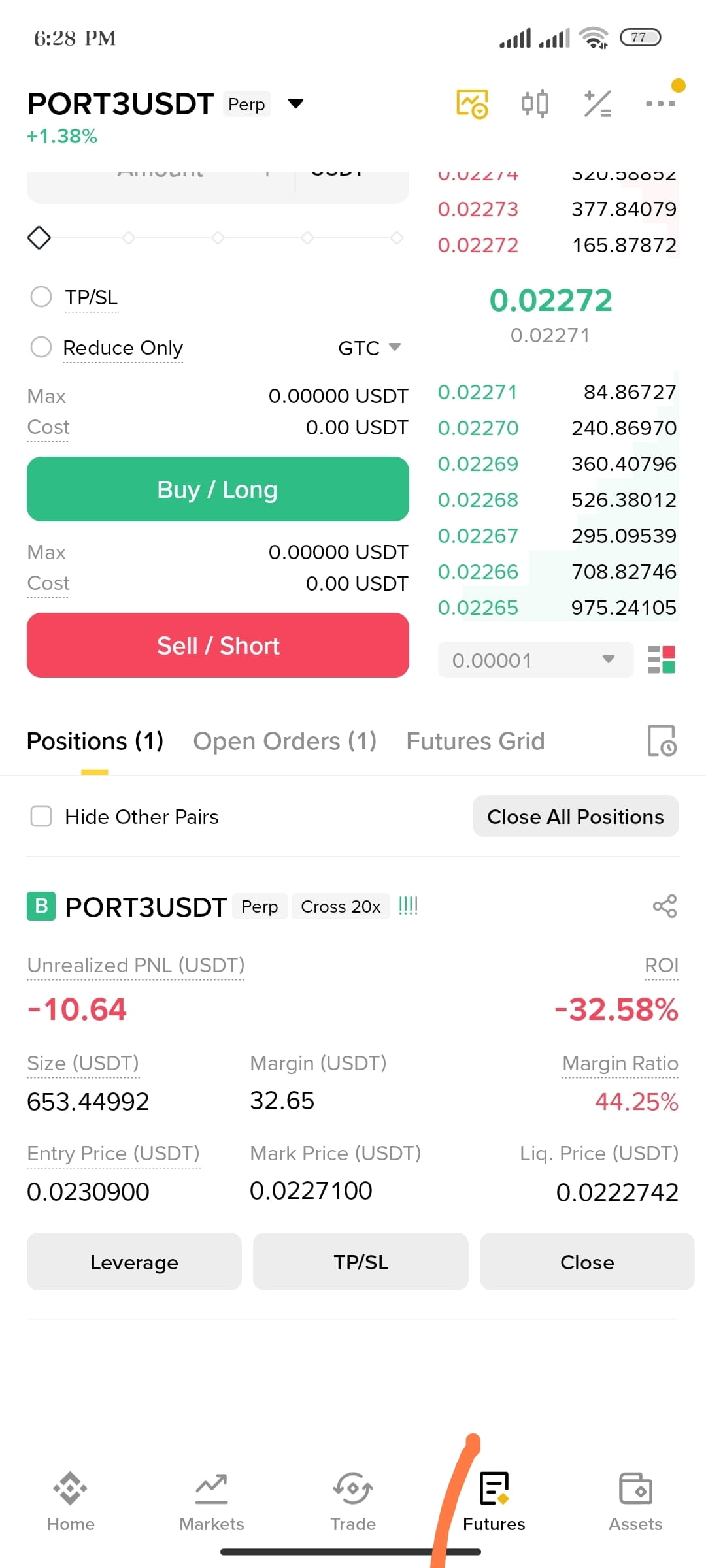
Task: Expand the GTC time-in-force dropdown
Action: point(369,348)
